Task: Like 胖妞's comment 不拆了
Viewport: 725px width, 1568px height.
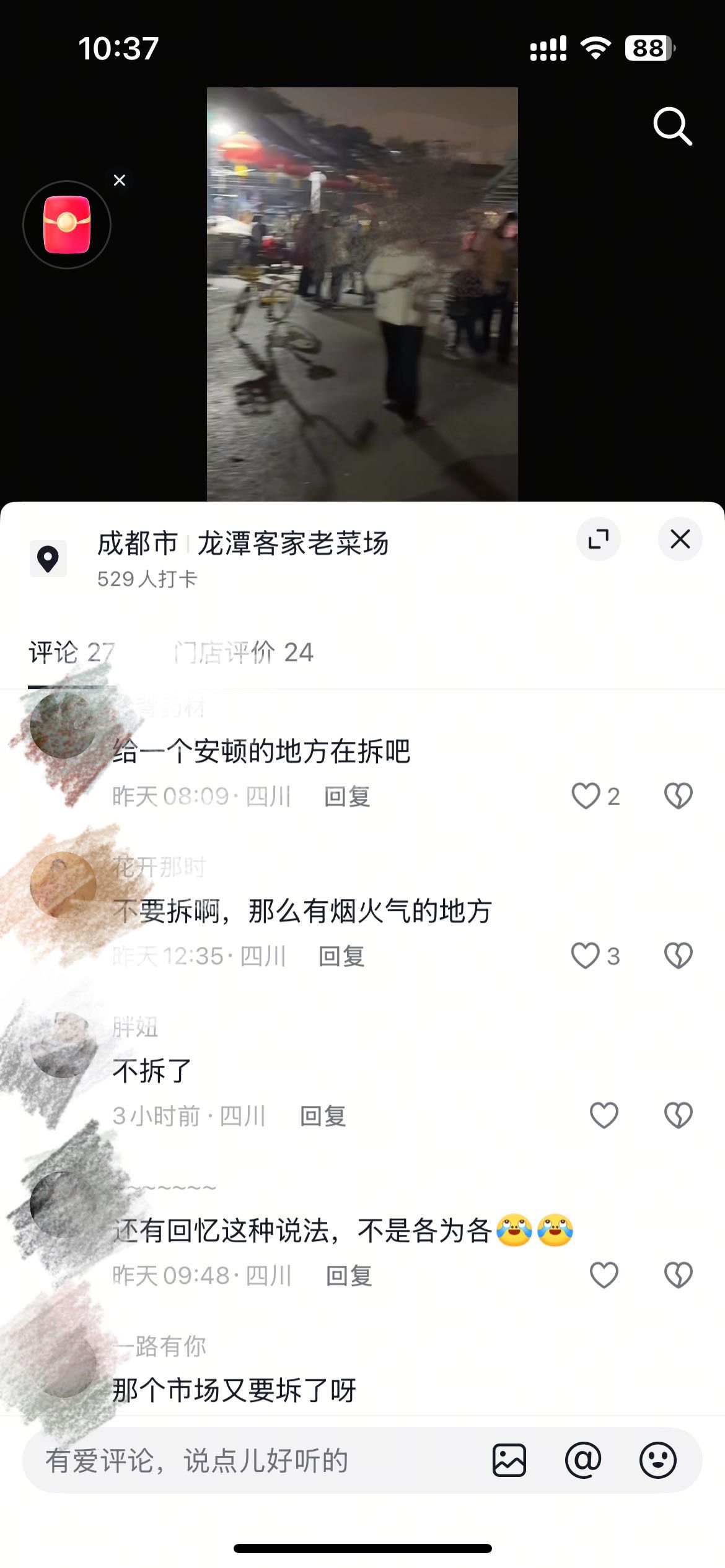Action: pos(604,1115)
